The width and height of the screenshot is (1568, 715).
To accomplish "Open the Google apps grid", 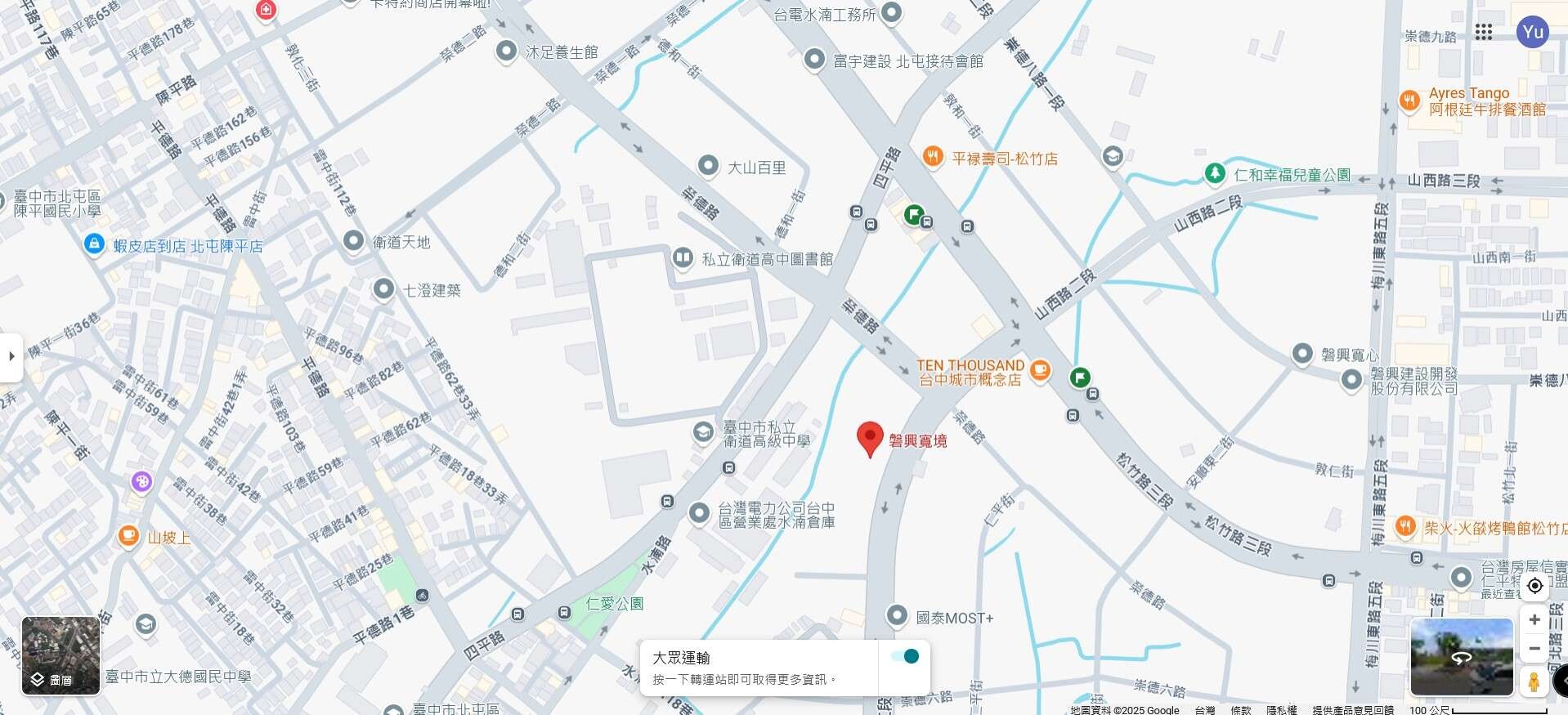I will pyautogui.click(x=1484, y=32).
